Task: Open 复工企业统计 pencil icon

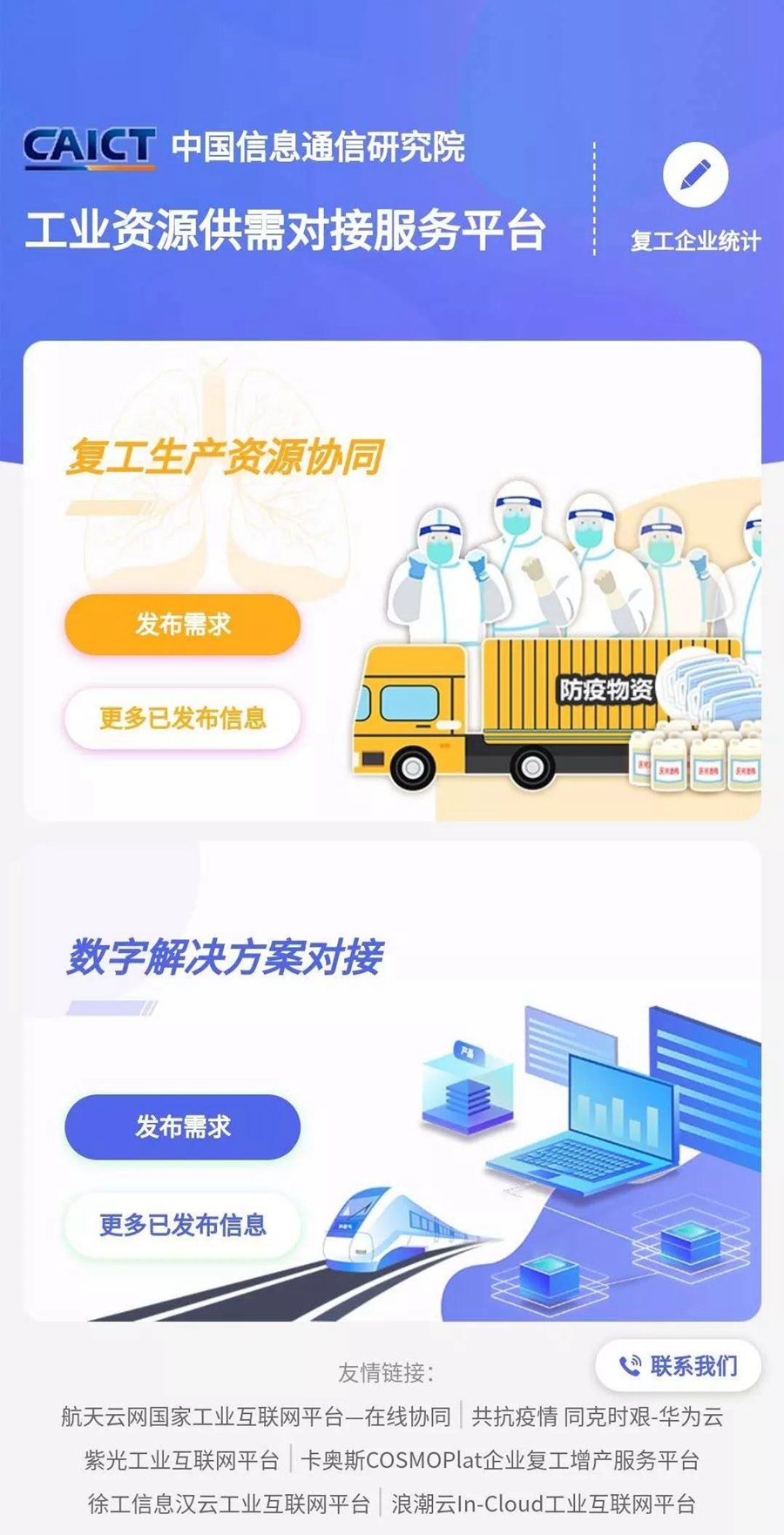Action: point(695,176)
